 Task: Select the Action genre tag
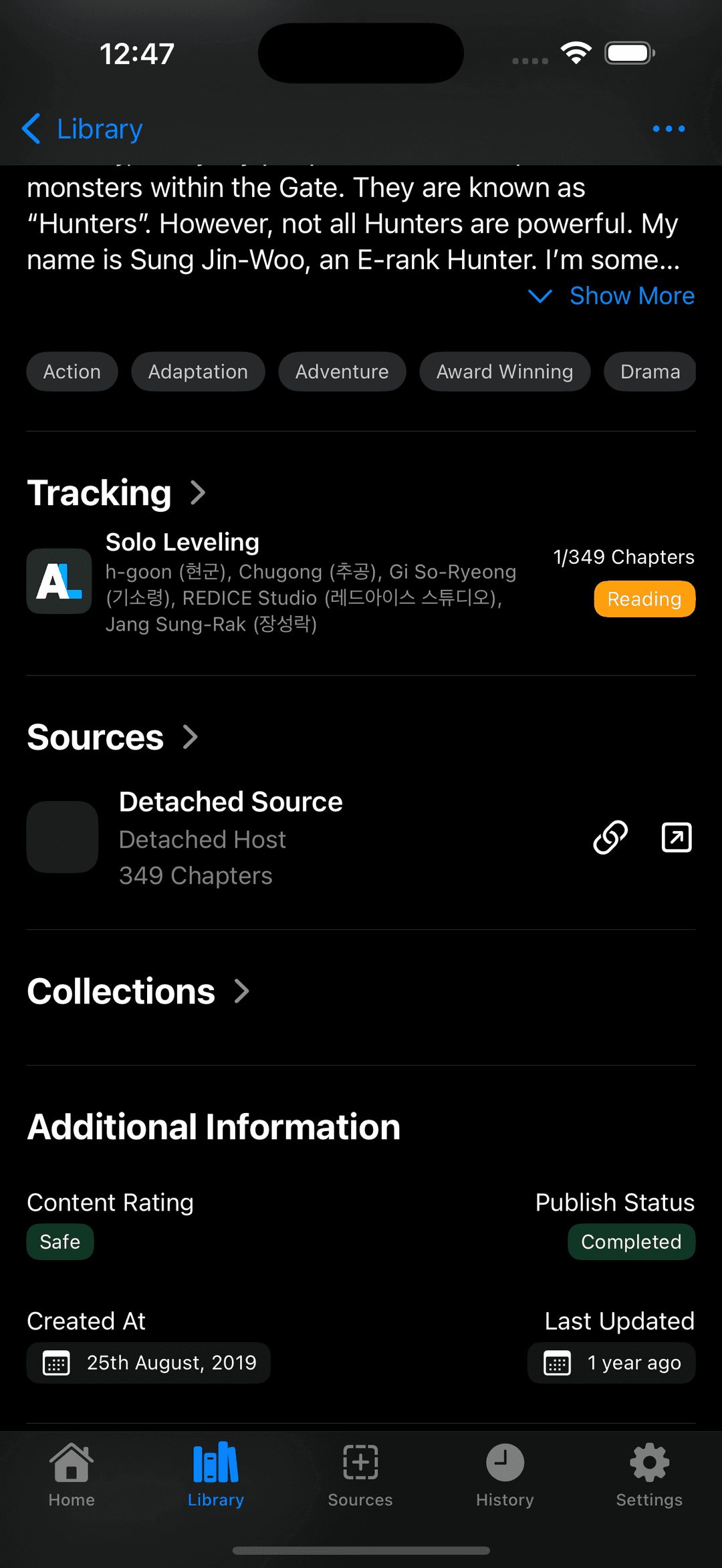click(72, 371)
